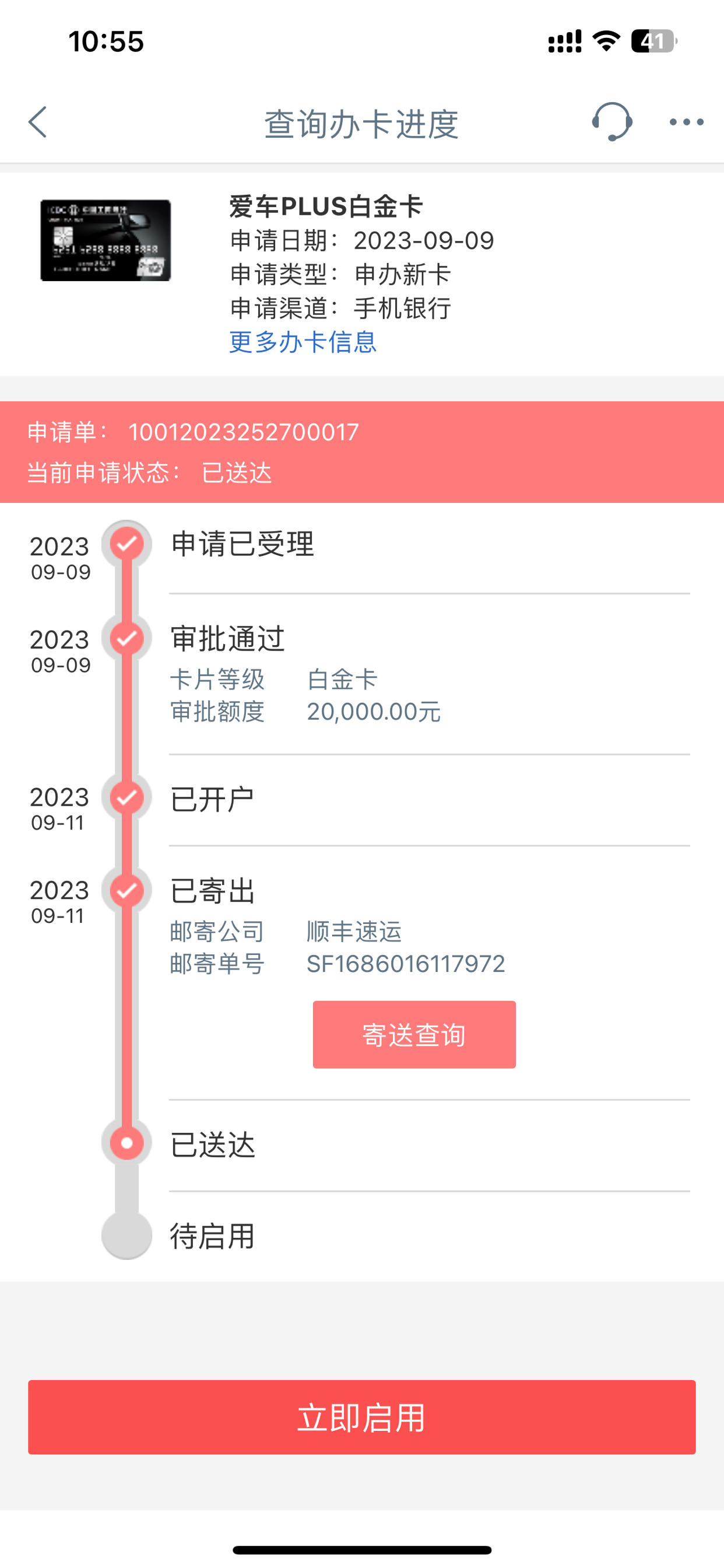The width and height of the screenshot is (724, 1568).
Task: Activate card with 立即启用 button
Action: coord(362,1417)
